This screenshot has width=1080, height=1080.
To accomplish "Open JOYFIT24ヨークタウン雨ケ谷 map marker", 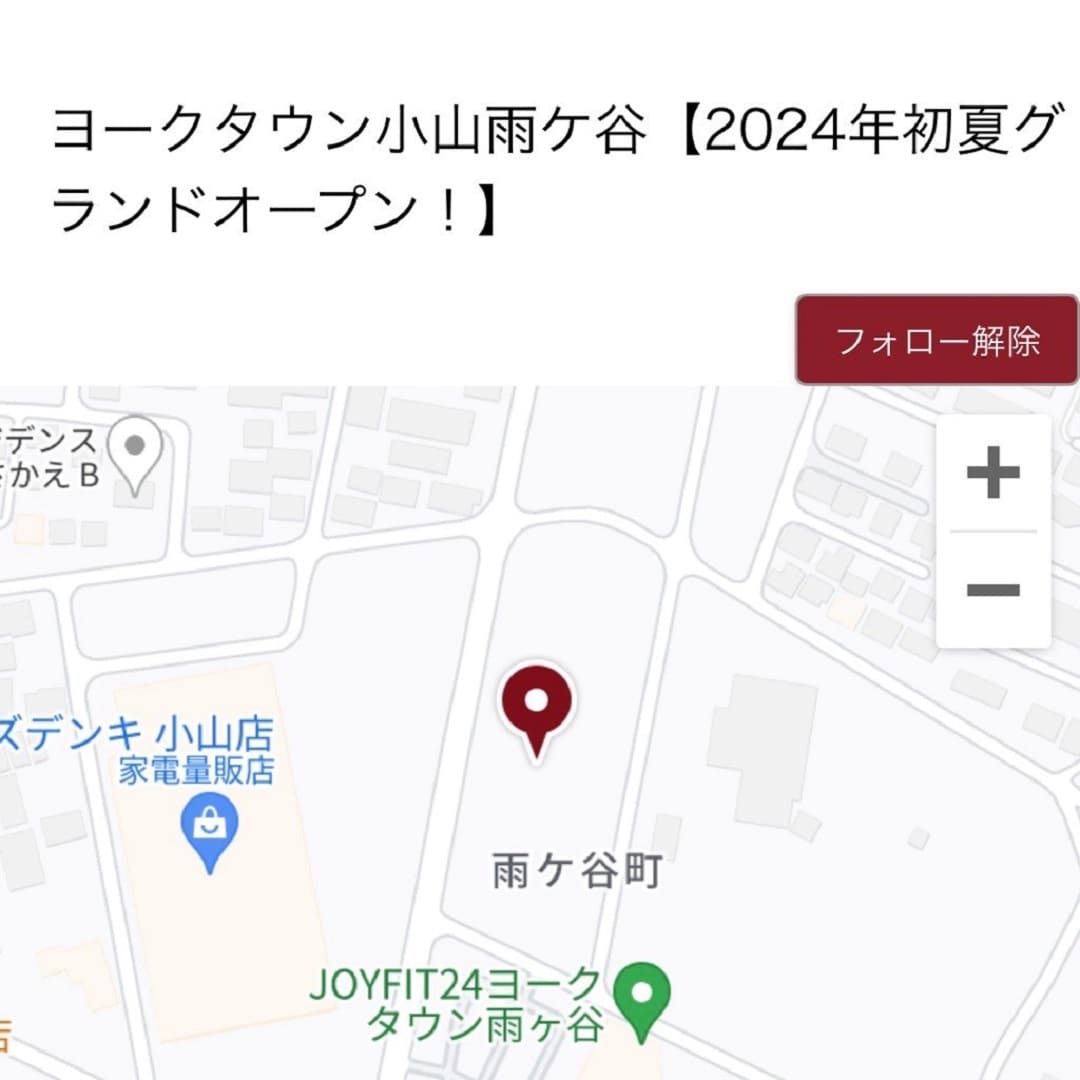I will coord(641,996).
